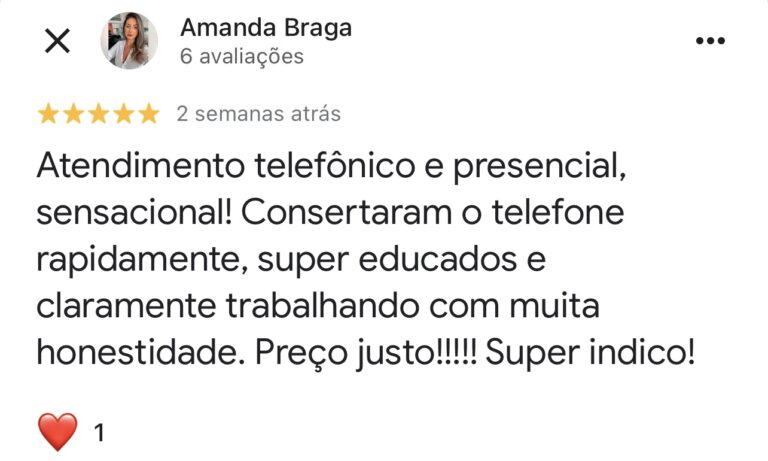Open Amanda Braga's profile photo
This screenshot has width=768, height=461.
129,41
